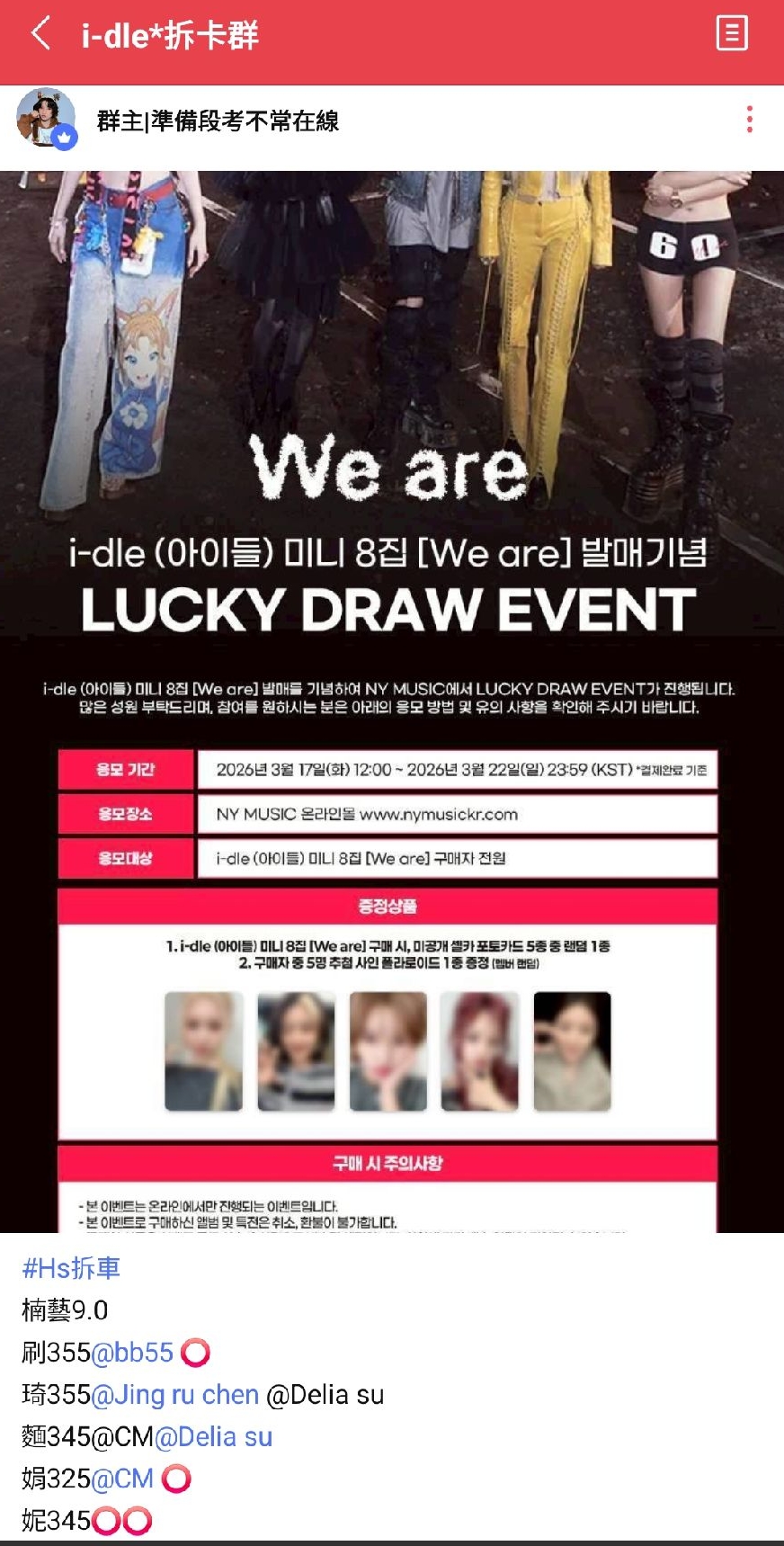
Task: Open the post's three-dot overflow menu
Action: (x=749, y=120)
